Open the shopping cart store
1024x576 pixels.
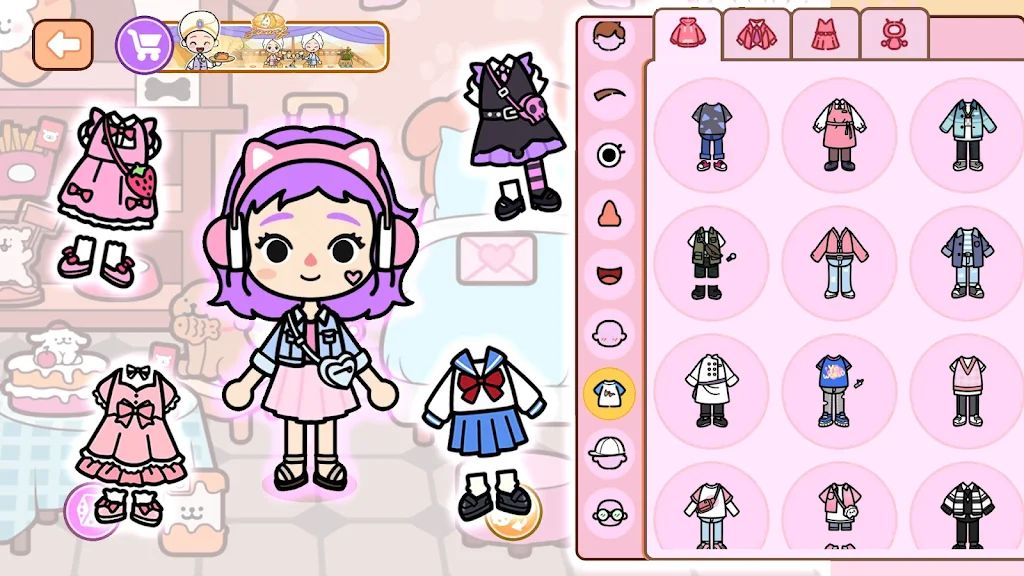coord(144,45)
